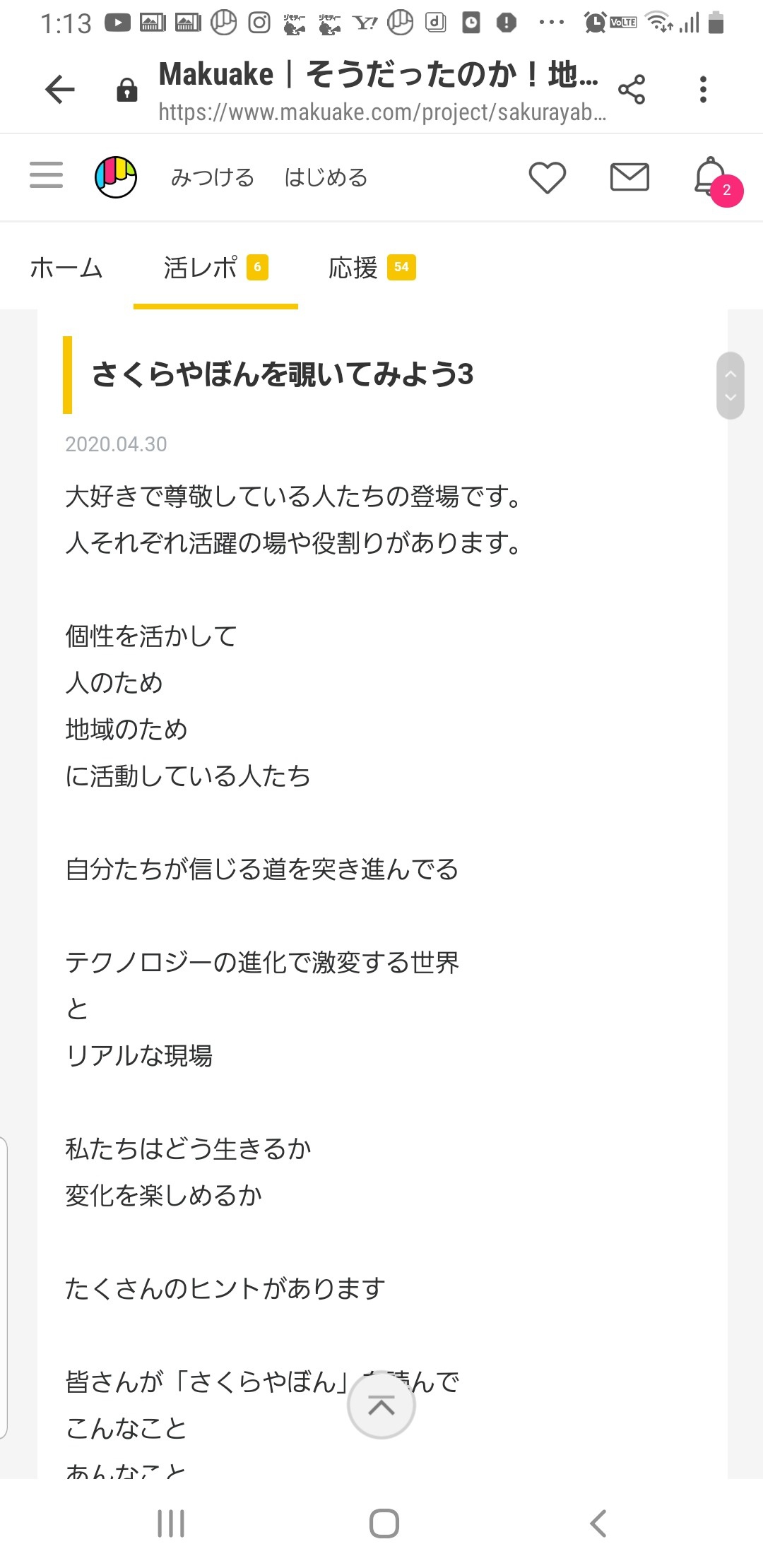Image resolution: width=763 pixels, height=1568 pixels.
Task: Share this Makuake page
Action: pyautogui.click(x=632, y=90)
